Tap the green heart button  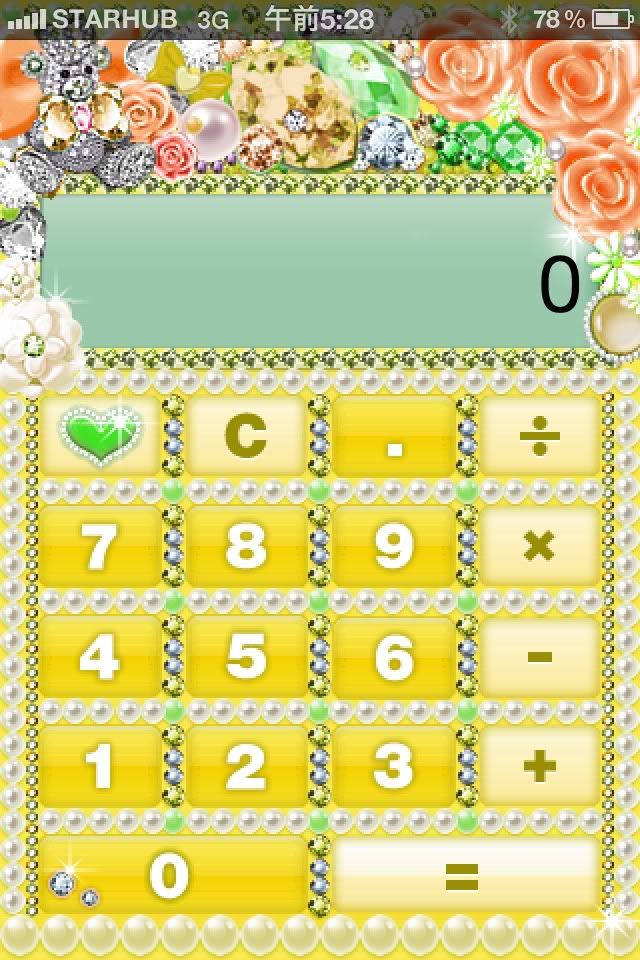coord(99,436)
